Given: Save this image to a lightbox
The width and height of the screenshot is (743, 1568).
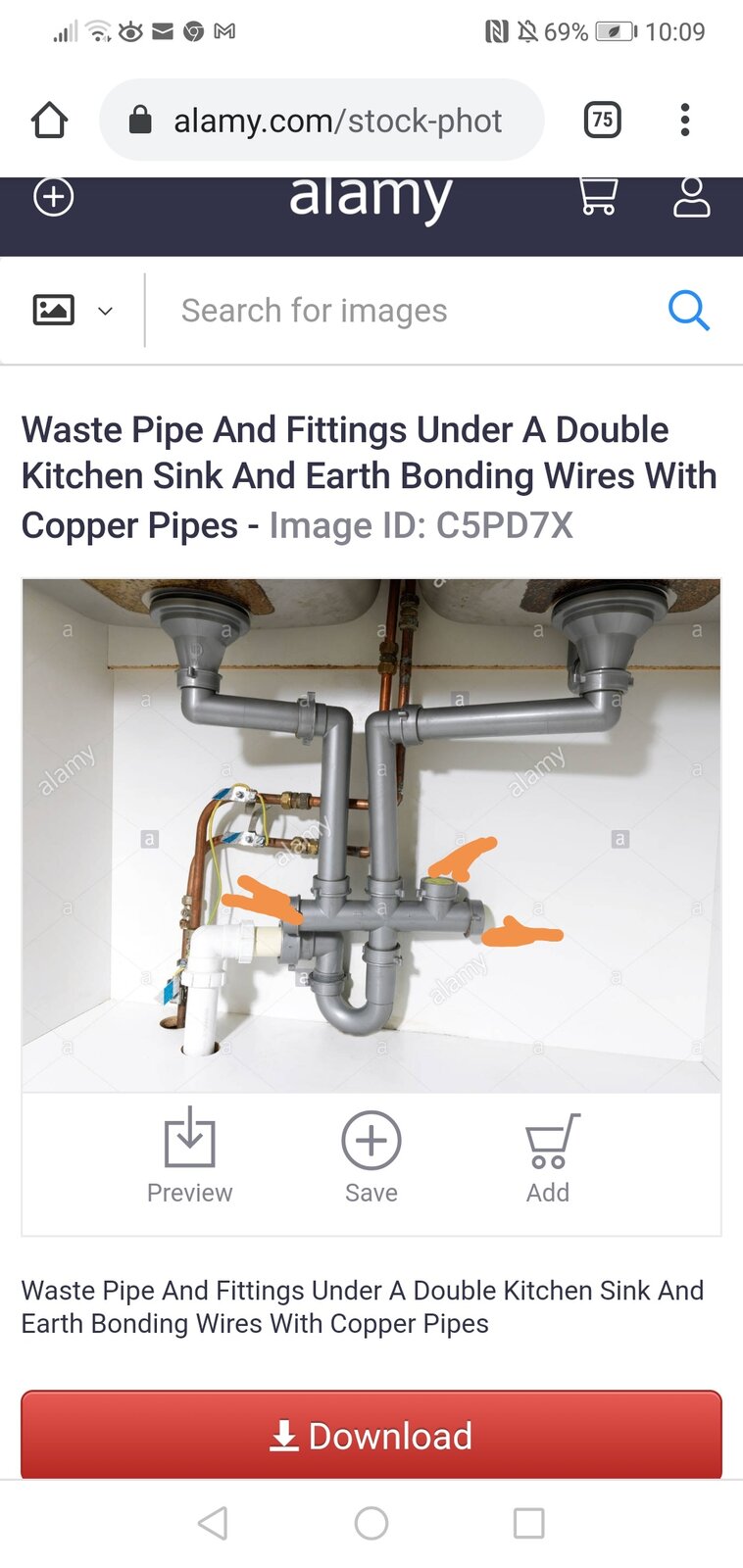Looking at the screenshot, I should coord(371,1156).
